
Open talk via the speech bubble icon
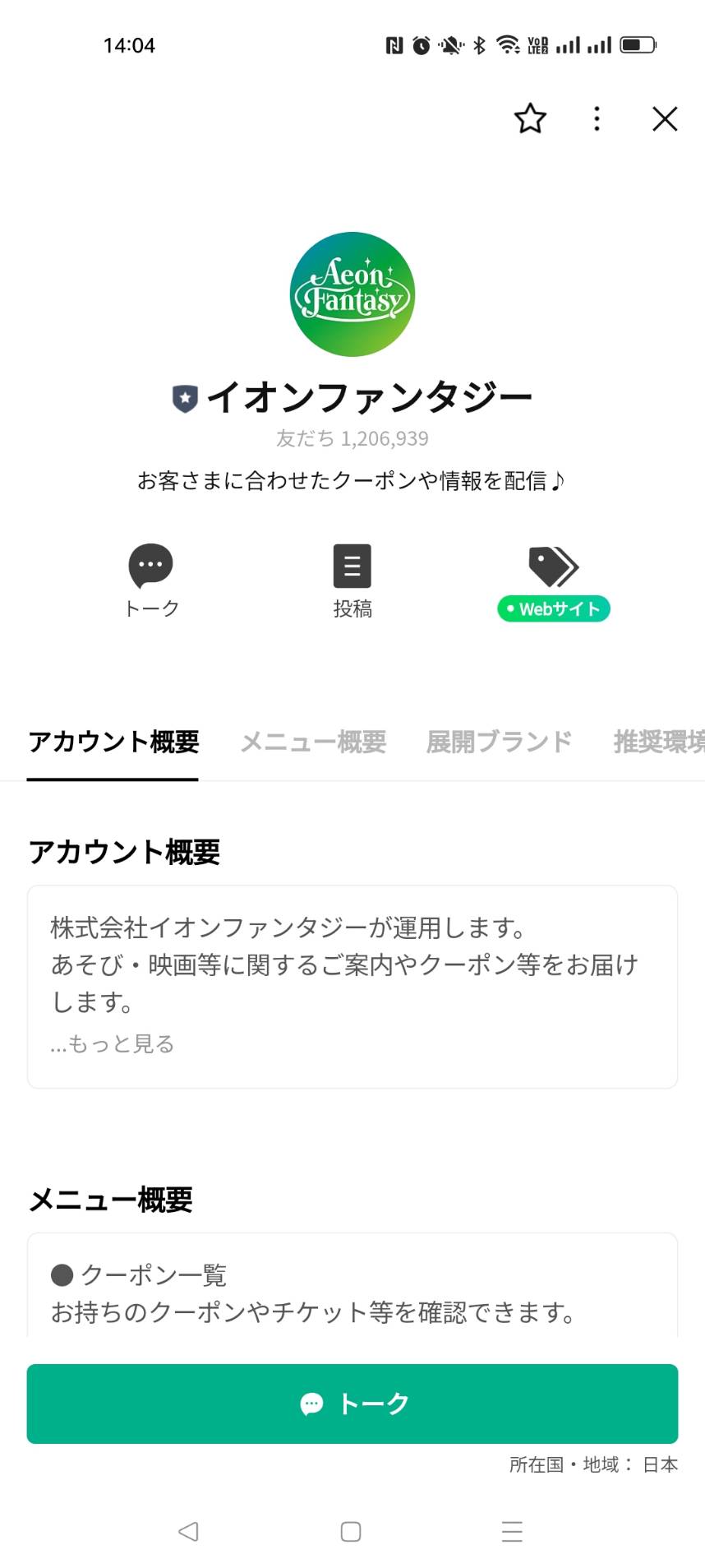click(151, 567)
